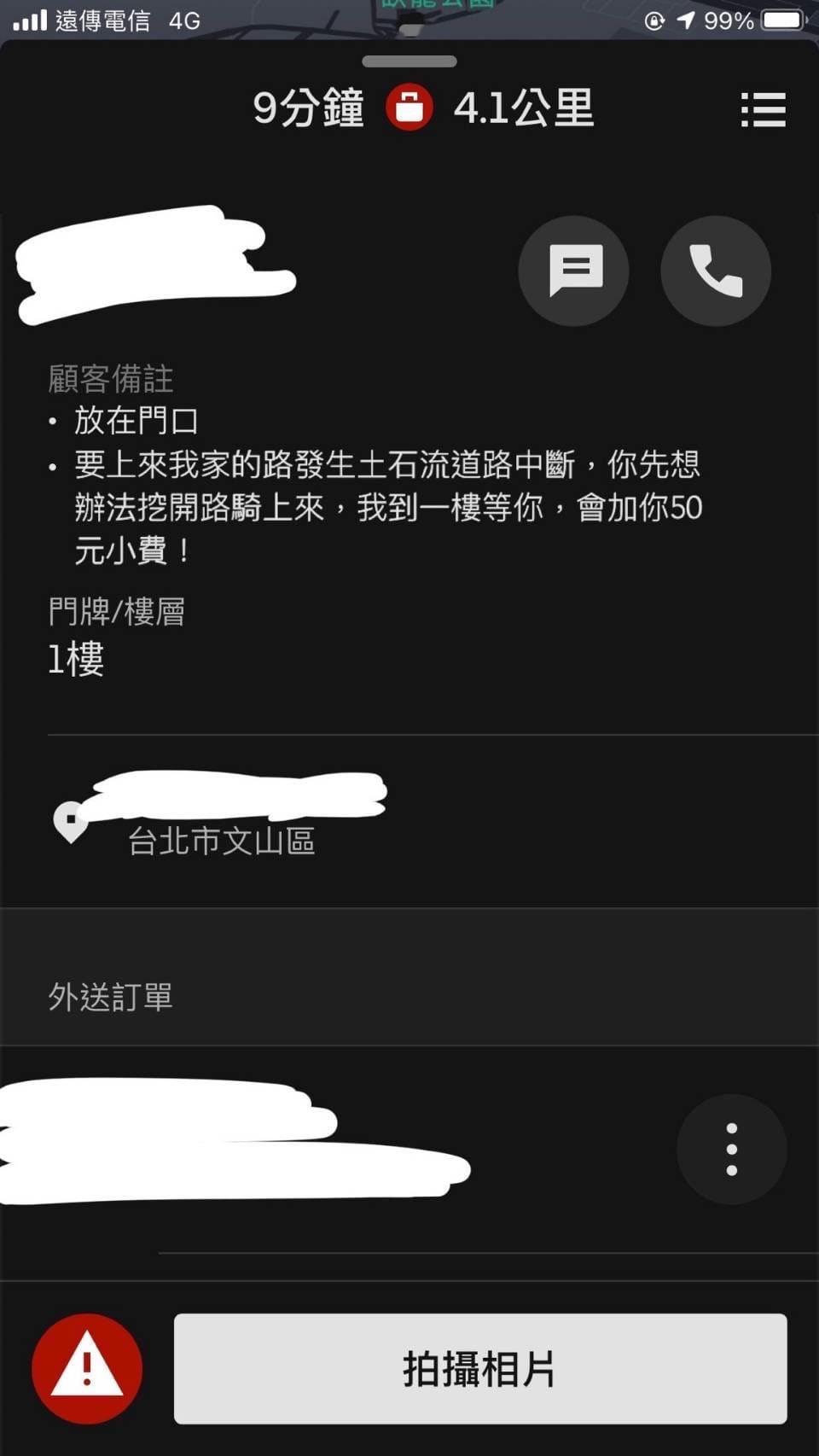The image size is (819, 1456).
Task: Open the three-dot options for the order
Action: [x=731, y=1149]
